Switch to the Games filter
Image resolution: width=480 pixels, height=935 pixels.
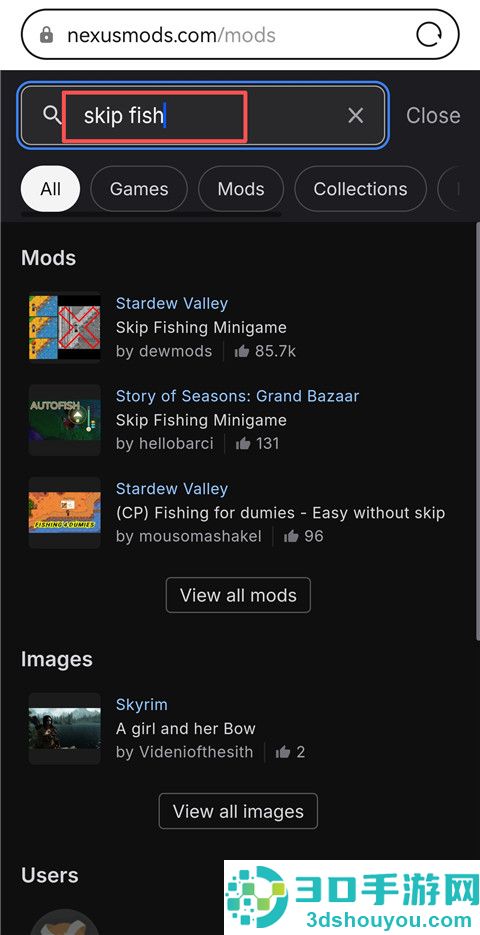(139, 189)
